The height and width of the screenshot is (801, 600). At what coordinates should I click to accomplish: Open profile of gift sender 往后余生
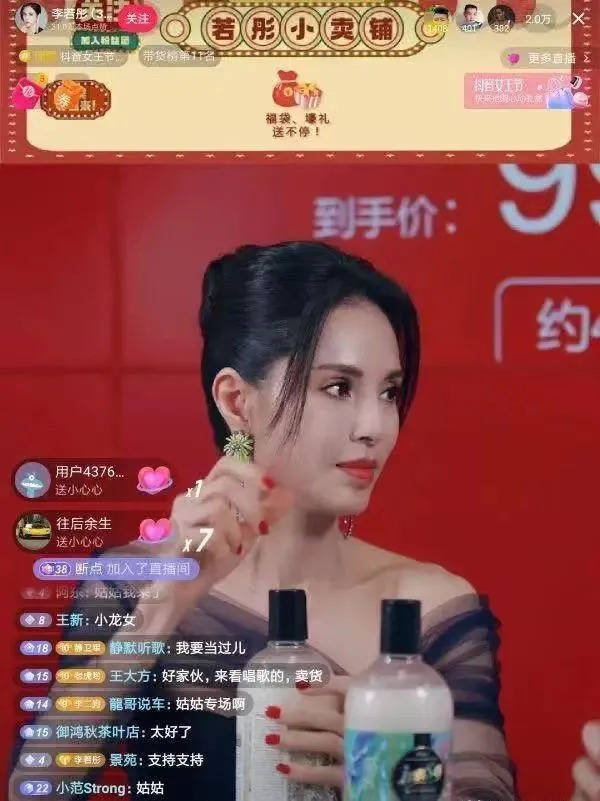coord(34,530)
